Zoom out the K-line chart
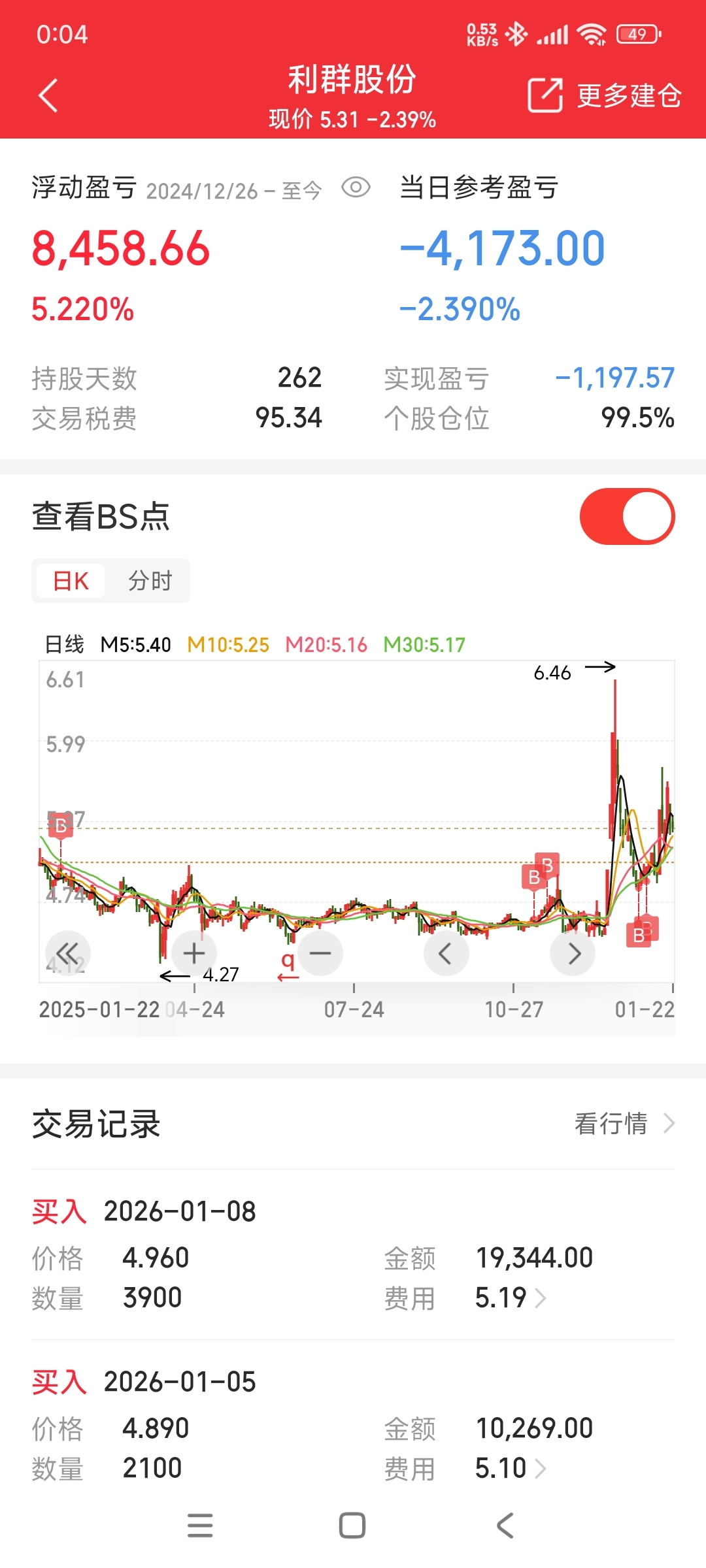 (x=320, y=953)
